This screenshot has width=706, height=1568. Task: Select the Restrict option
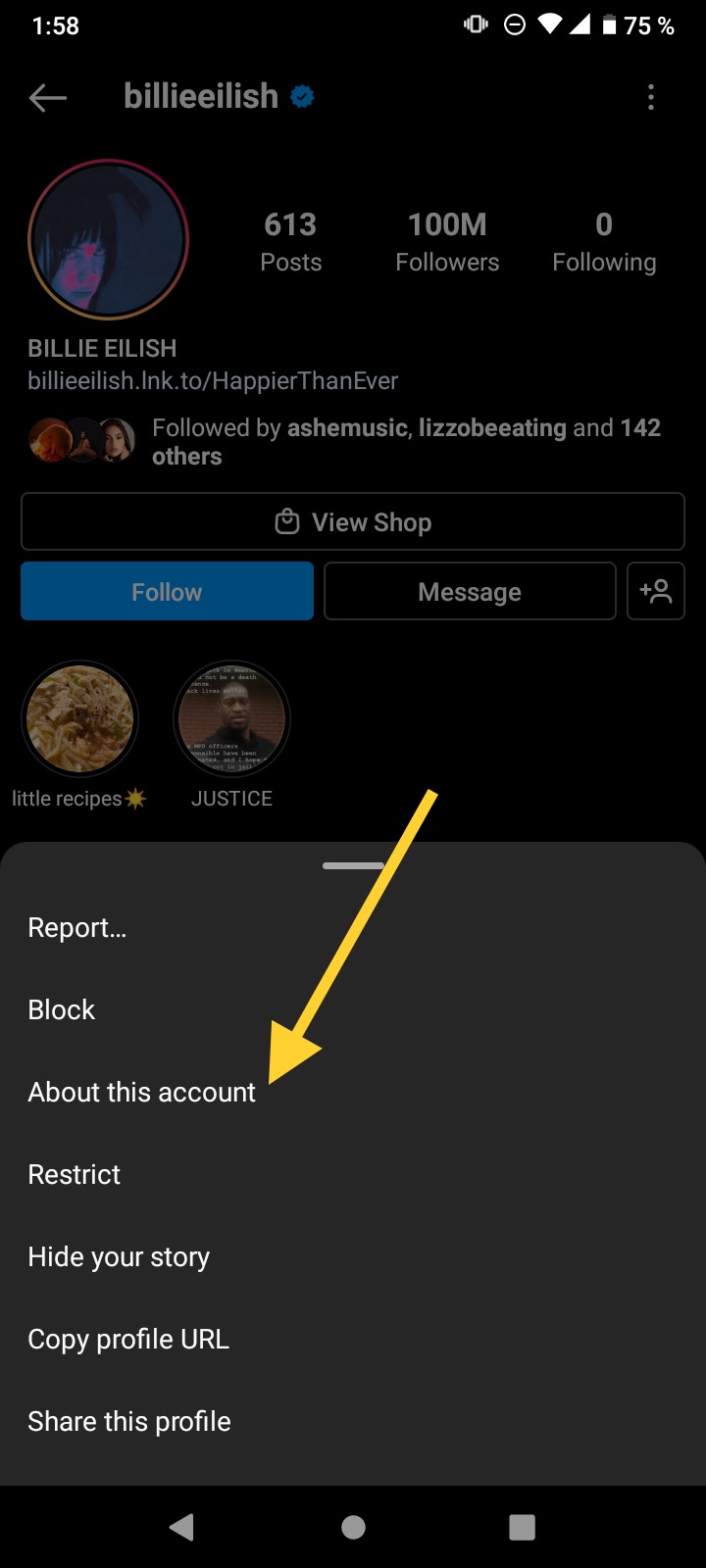[x=75, y=1174]
